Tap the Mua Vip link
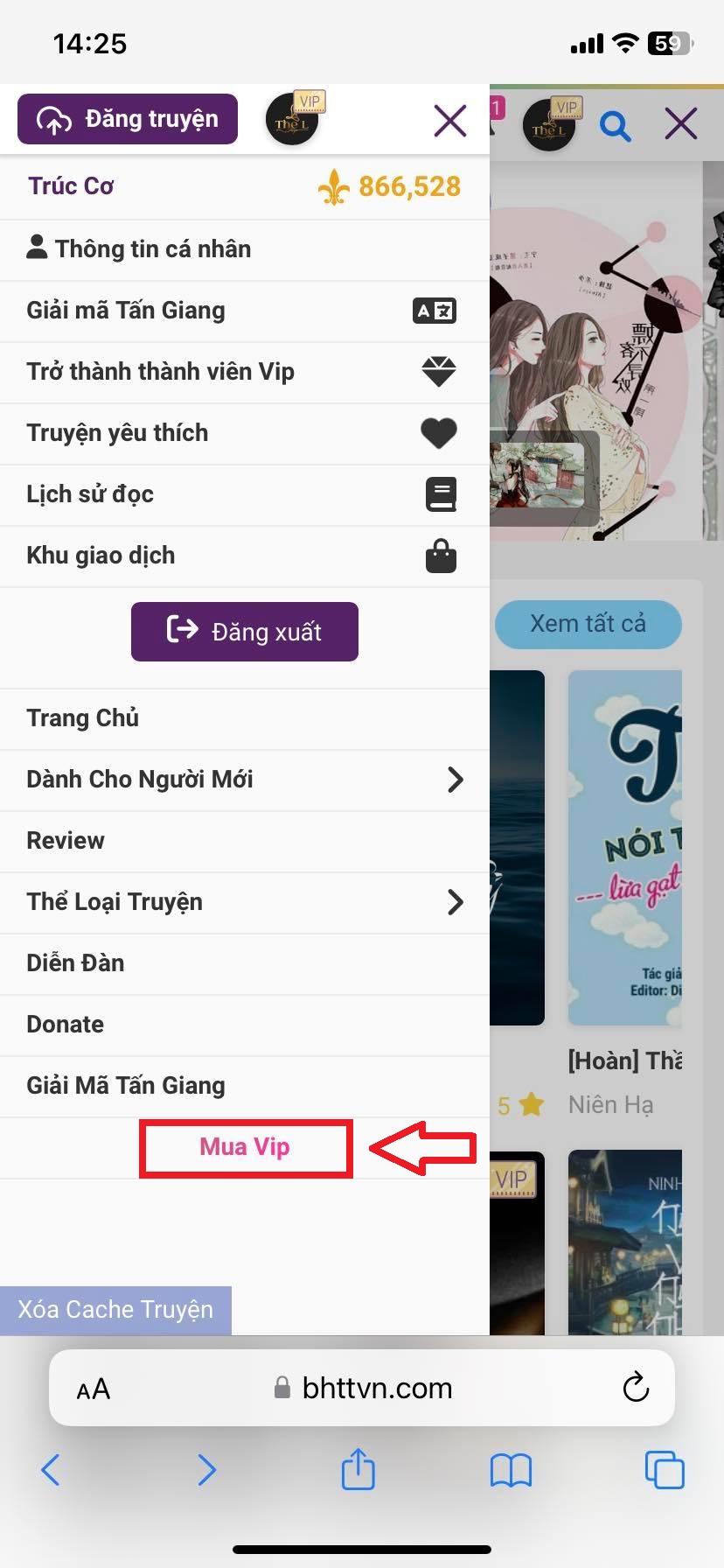The height and width of the screenshot is (1568, 724). point(245,1147)
